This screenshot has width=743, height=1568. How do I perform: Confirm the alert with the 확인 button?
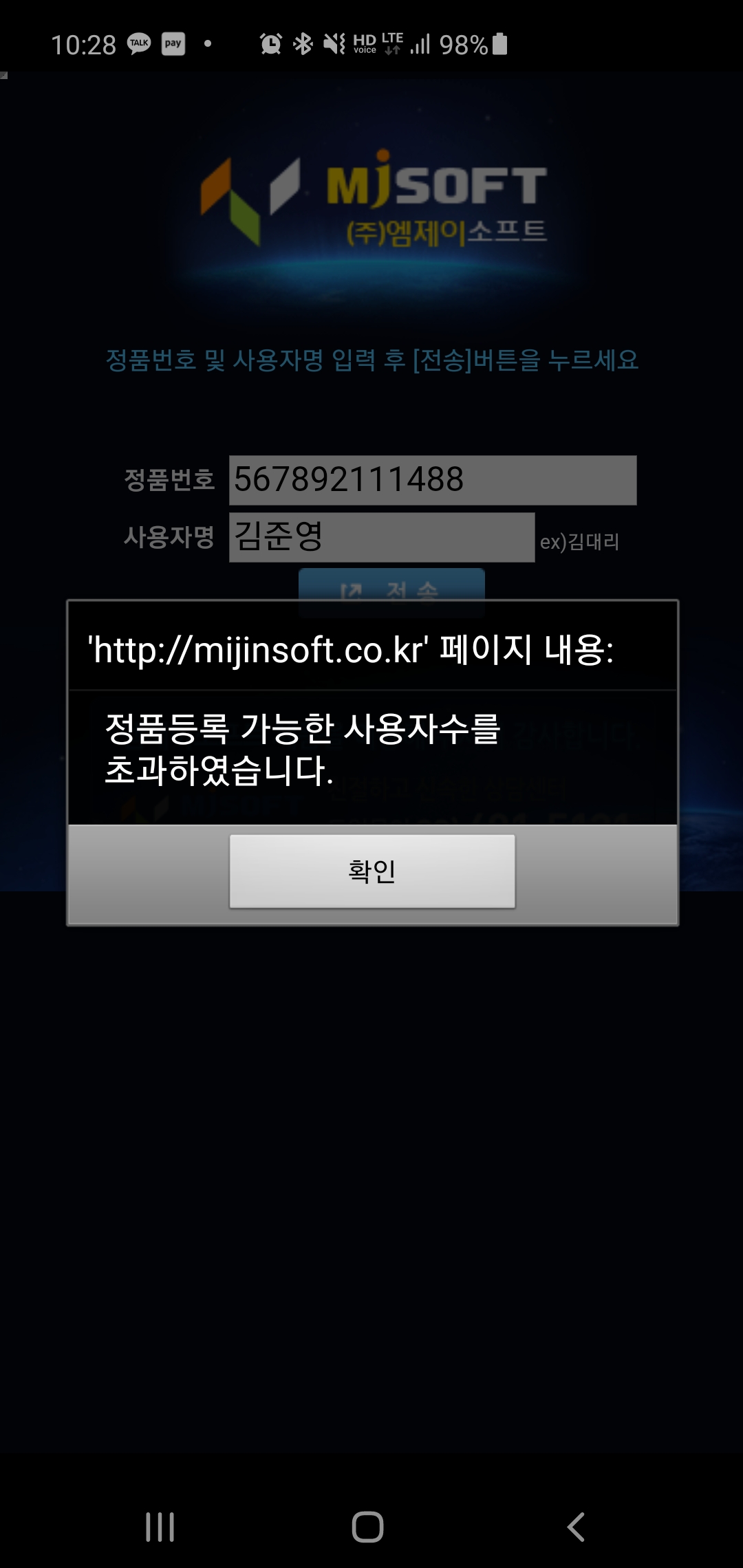372,871
